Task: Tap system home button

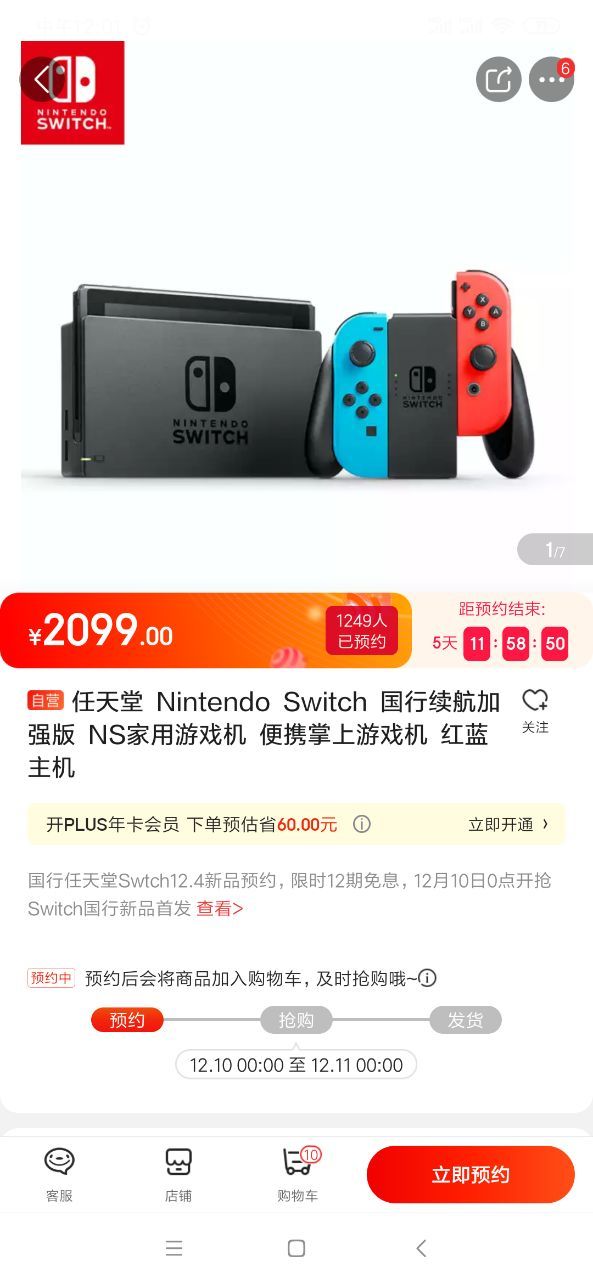Action: (x=296, y=1248)
